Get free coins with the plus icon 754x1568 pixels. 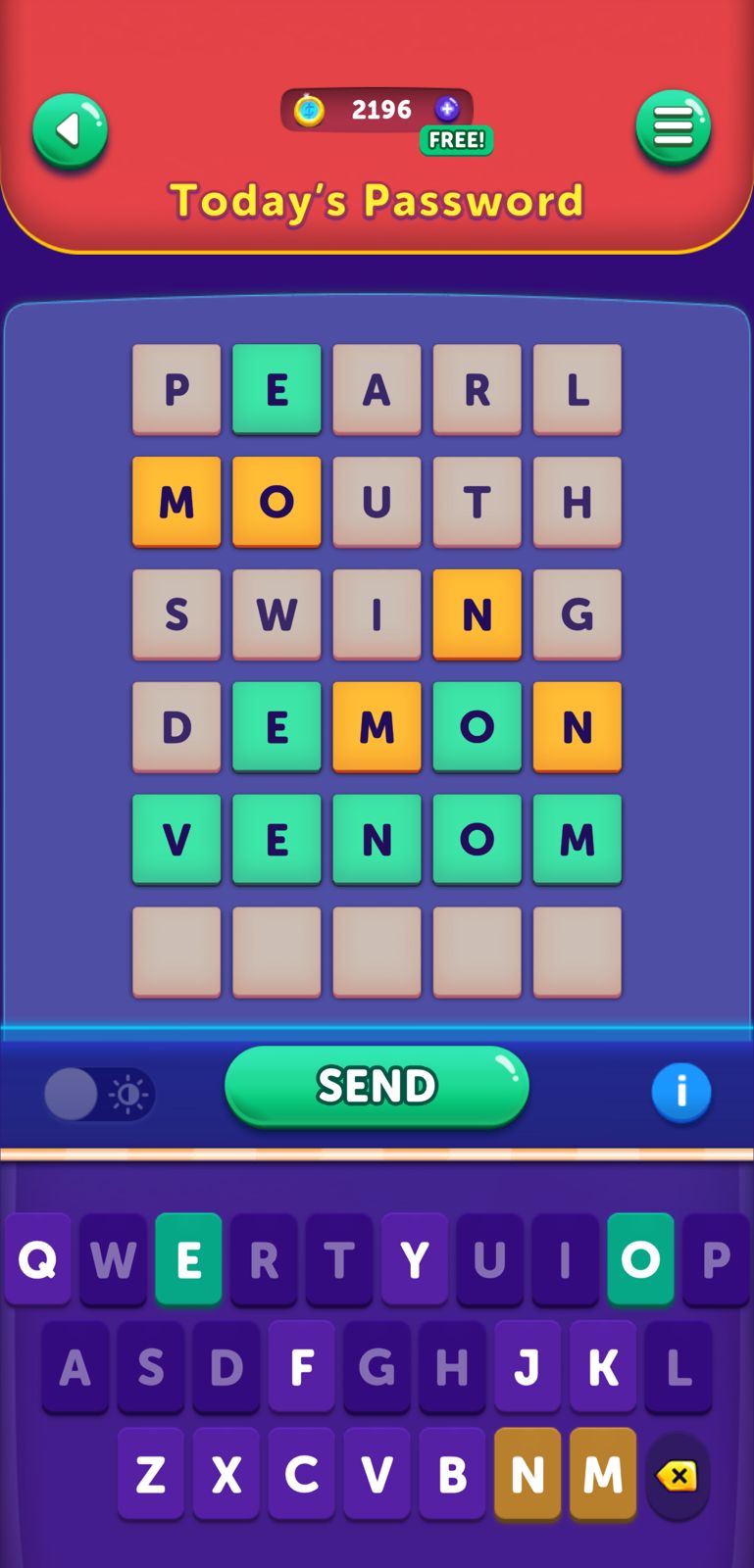click(447, 110)
